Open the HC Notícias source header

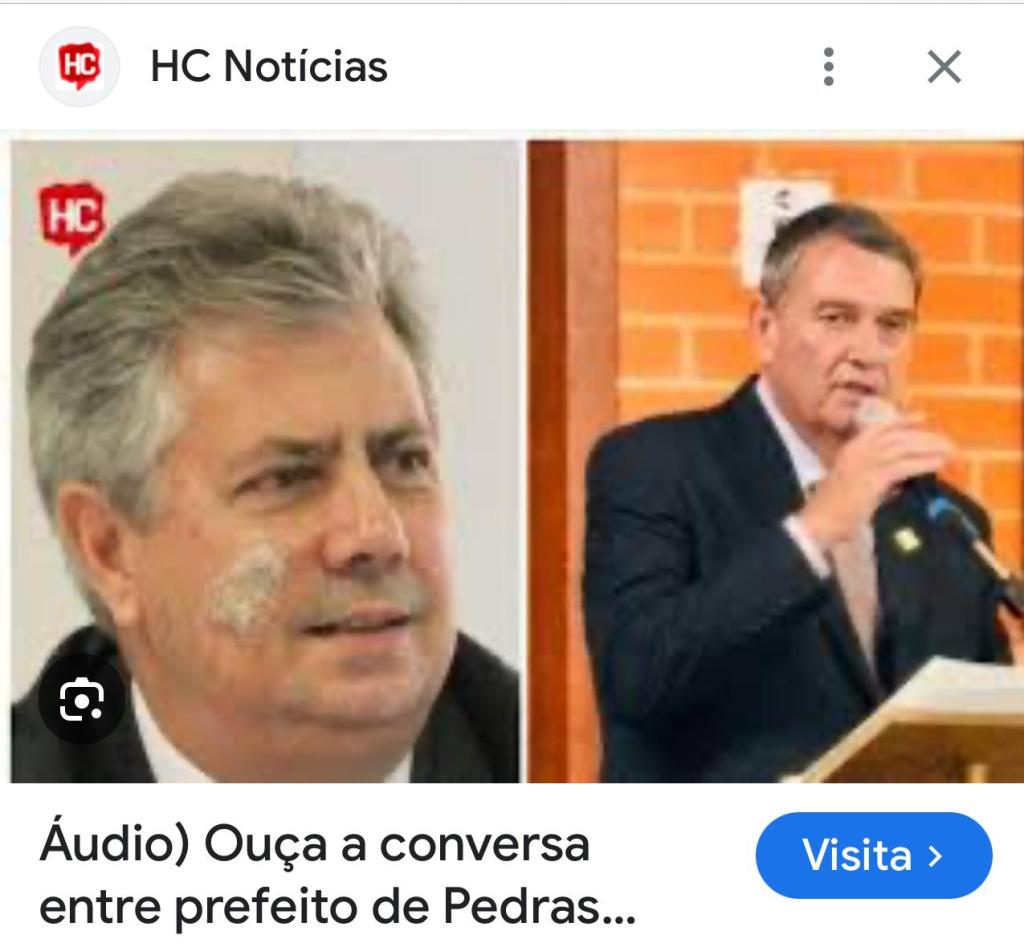pos(268,68)
